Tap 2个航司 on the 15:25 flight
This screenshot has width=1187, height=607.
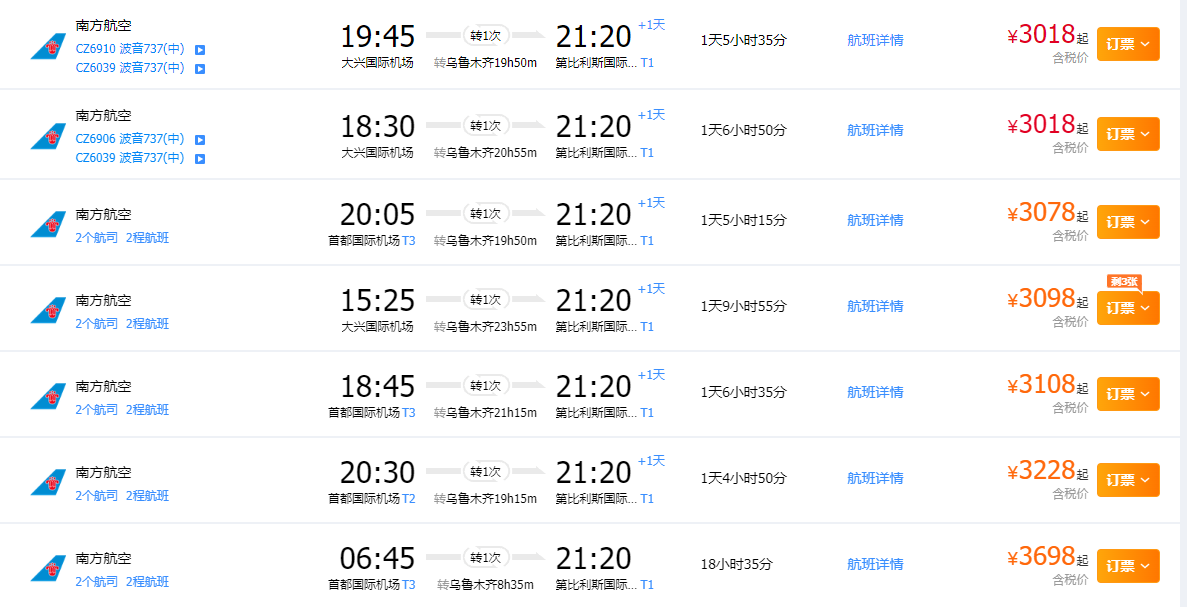(x=96, y=324)
